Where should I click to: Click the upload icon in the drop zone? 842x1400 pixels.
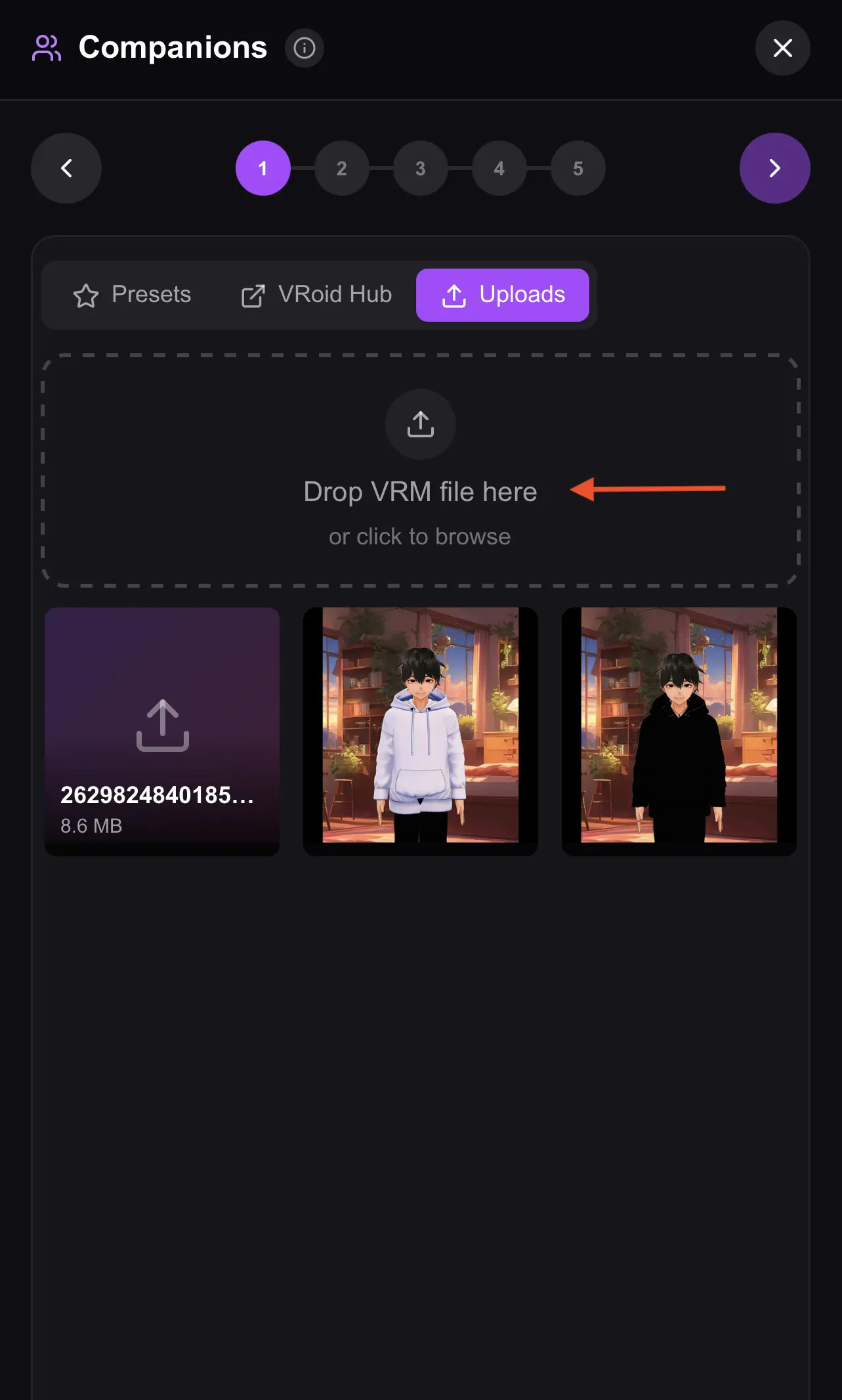pyautogui.click(x=420, y=424)
